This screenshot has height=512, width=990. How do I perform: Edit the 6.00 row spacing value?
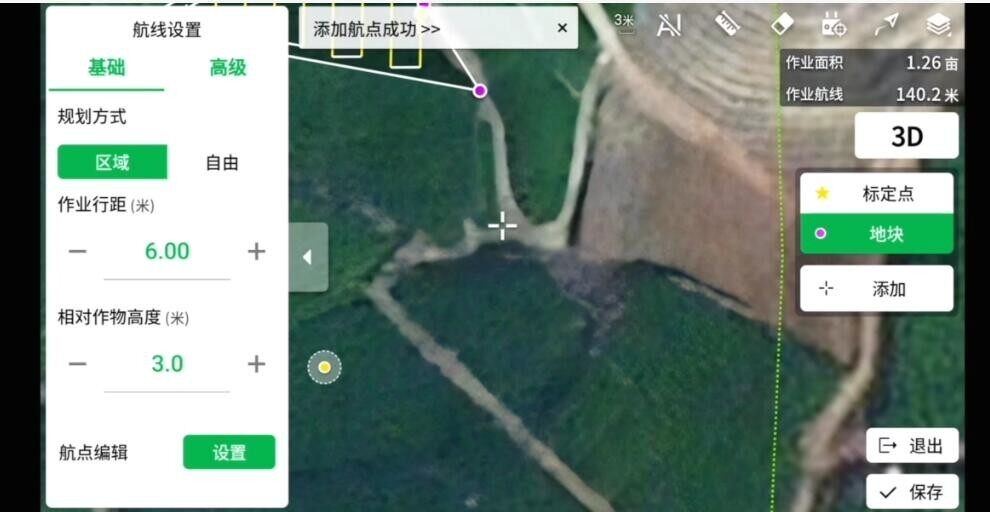tap(167, 251)
